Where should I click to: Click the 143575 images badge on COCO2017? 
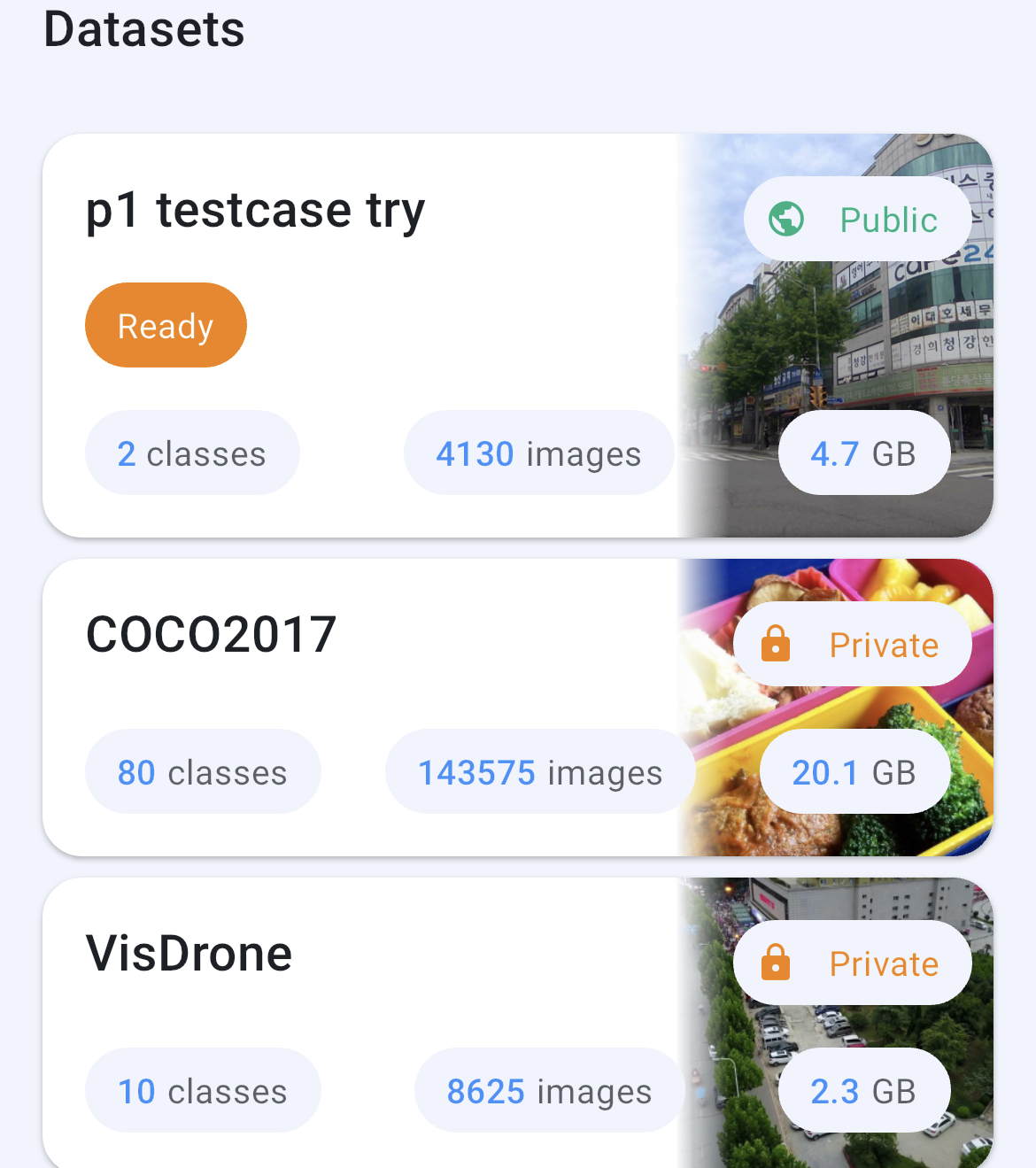(540, 771)
